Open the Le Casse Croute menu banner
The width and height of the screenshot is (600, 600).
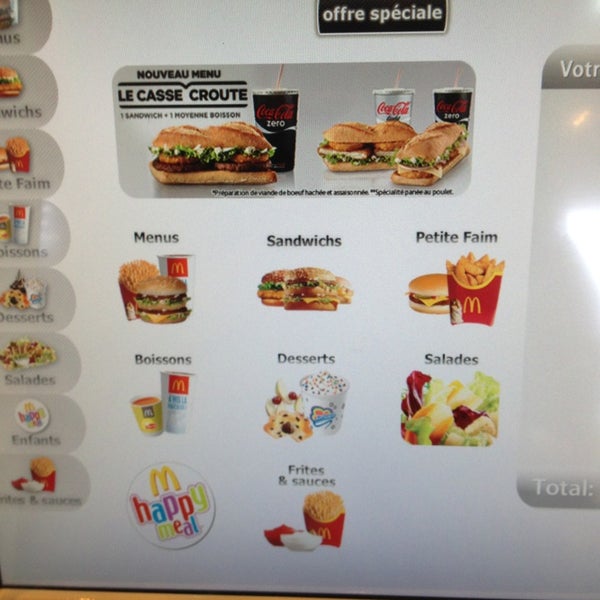tap(294, 130)
